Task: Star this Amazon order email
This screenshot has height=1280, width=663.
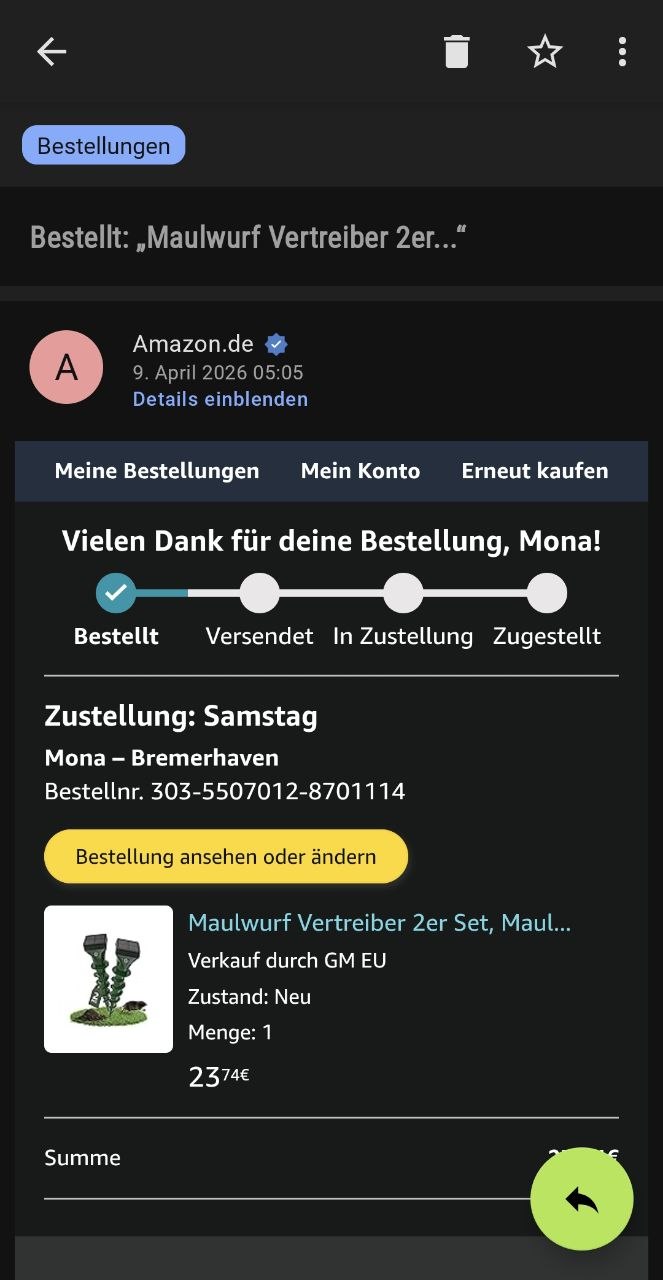Action: [545, 52]
